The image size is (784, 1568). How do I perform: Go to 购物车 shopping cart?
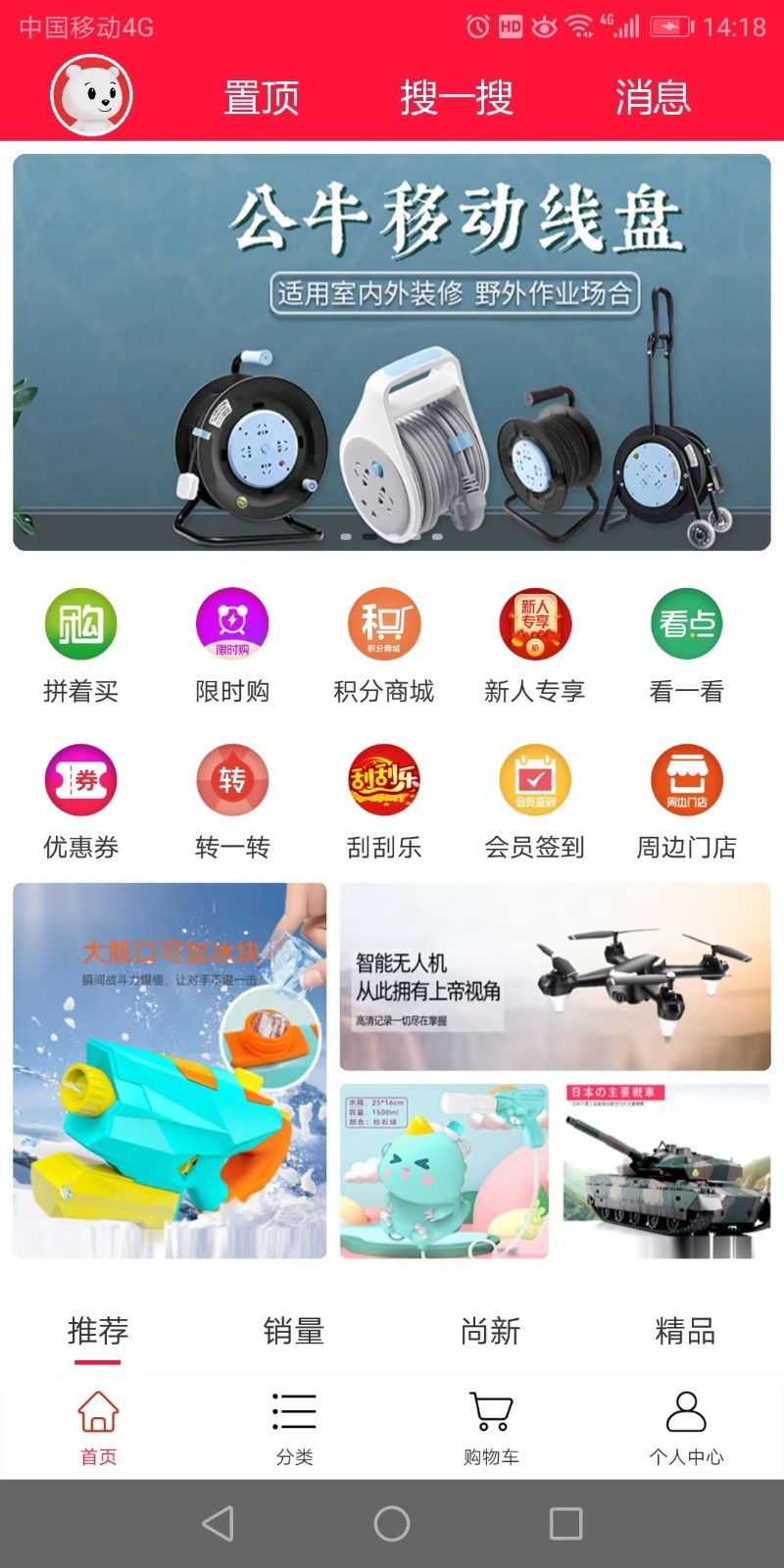coord(490,1428)
